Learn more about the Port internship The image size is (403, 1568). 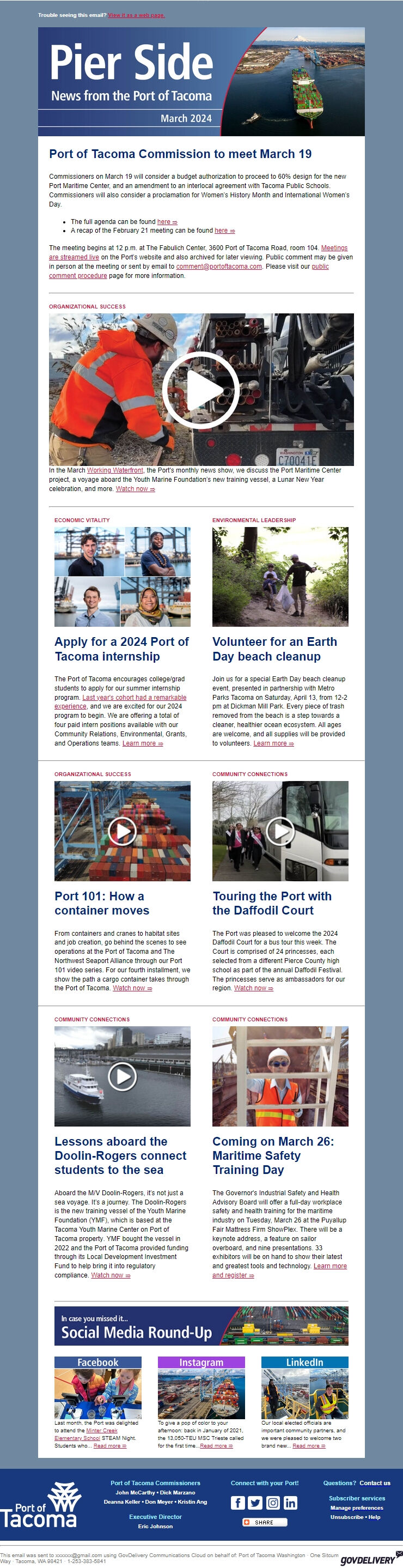point(142,743)
